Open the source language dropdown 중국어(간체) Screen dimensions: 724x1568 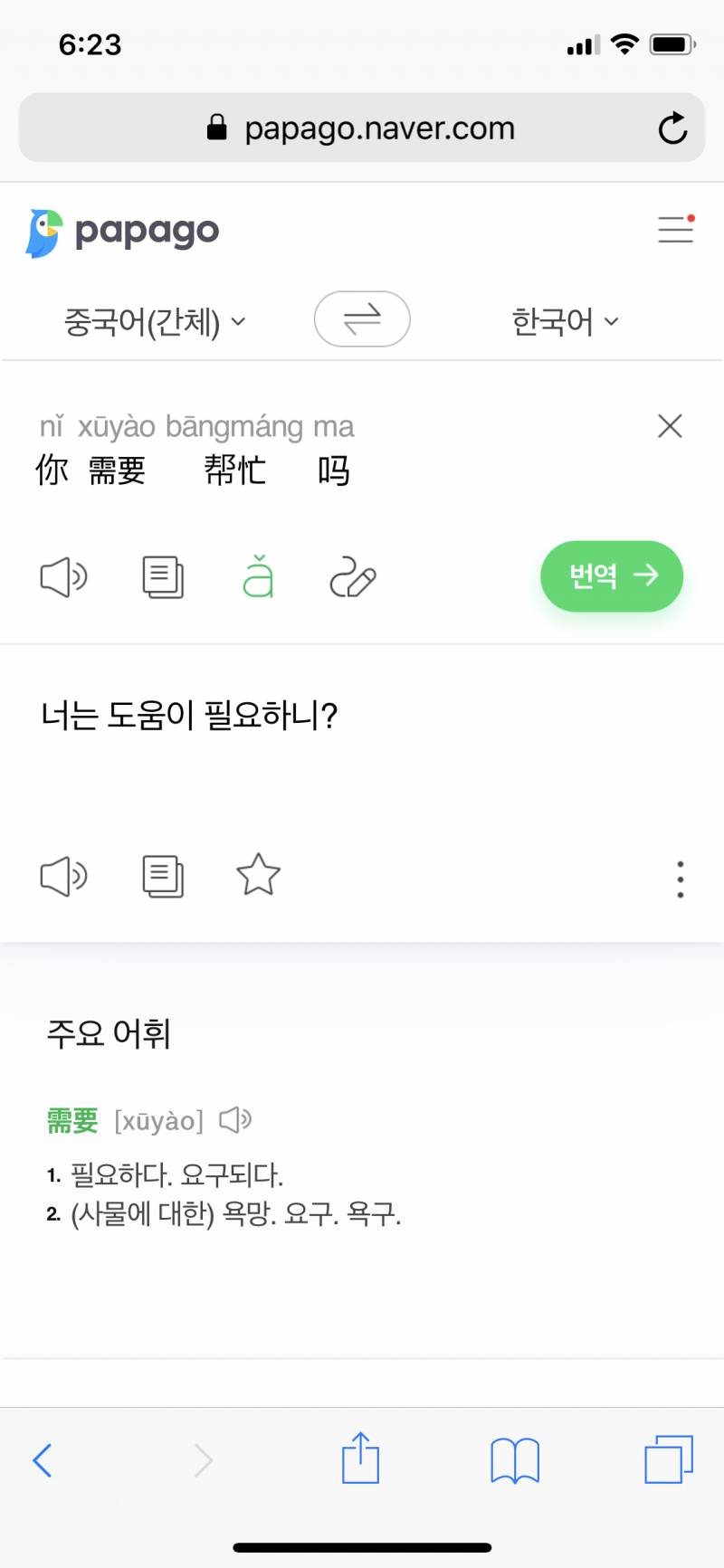[154, 321]
